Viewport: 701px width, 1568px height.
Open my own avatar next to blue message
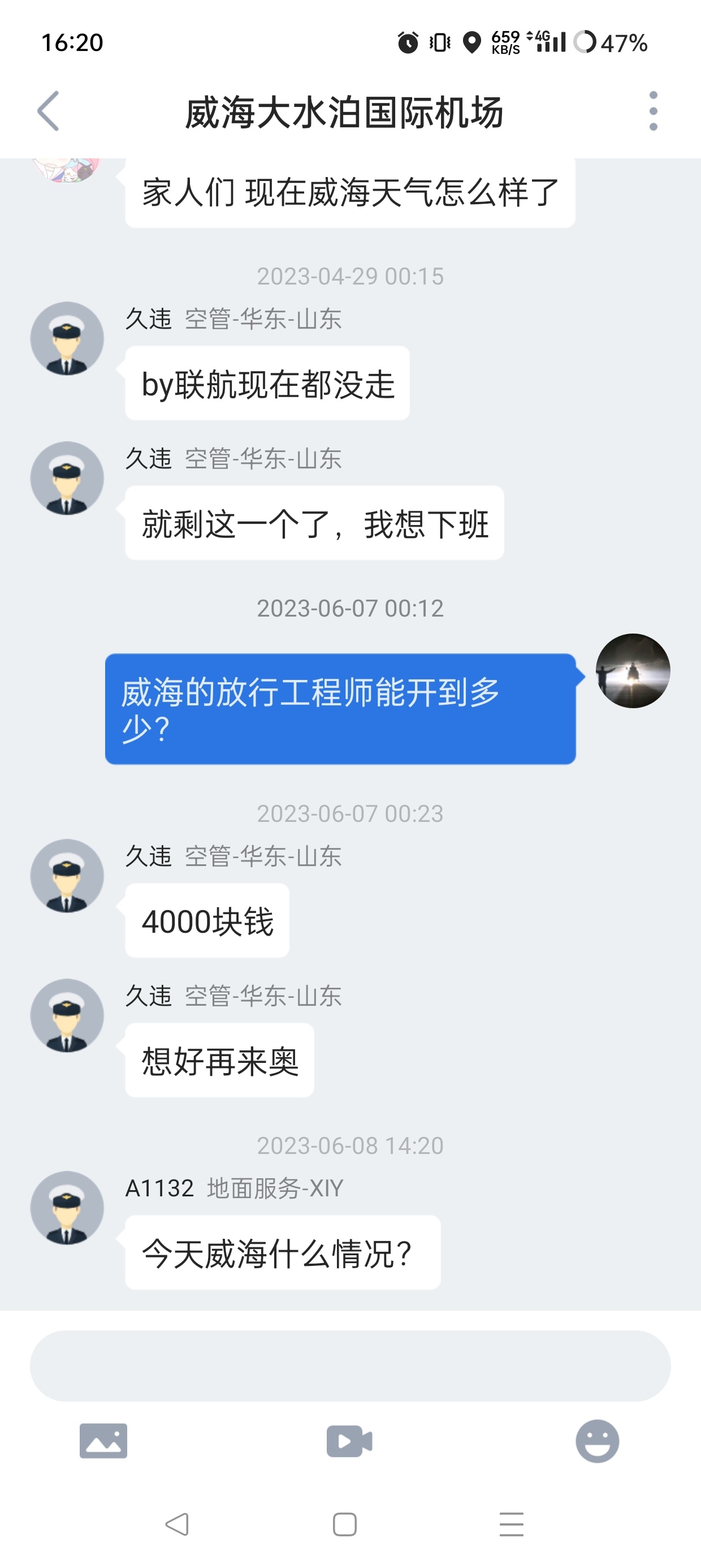point(633,671)
